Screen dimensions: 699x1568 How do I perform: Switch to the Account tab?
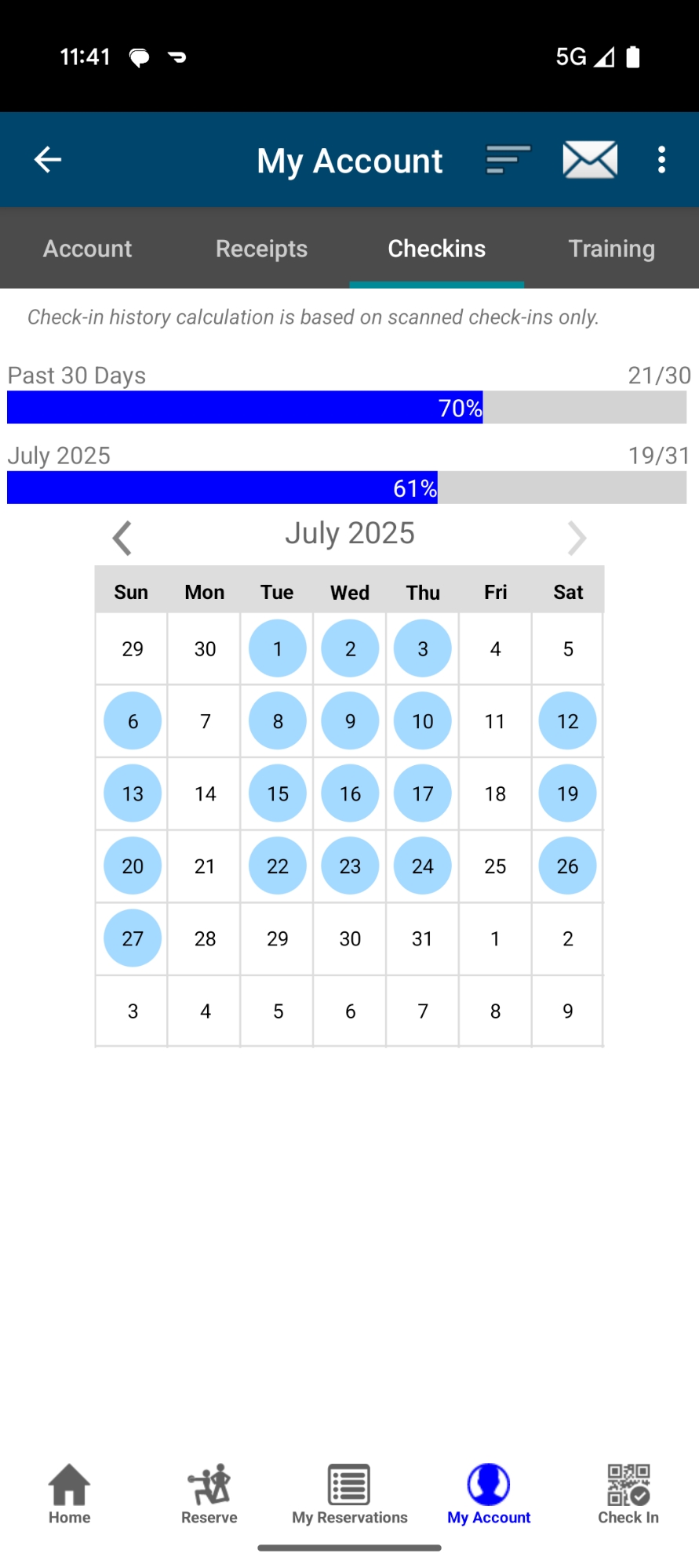coord(87,249)
